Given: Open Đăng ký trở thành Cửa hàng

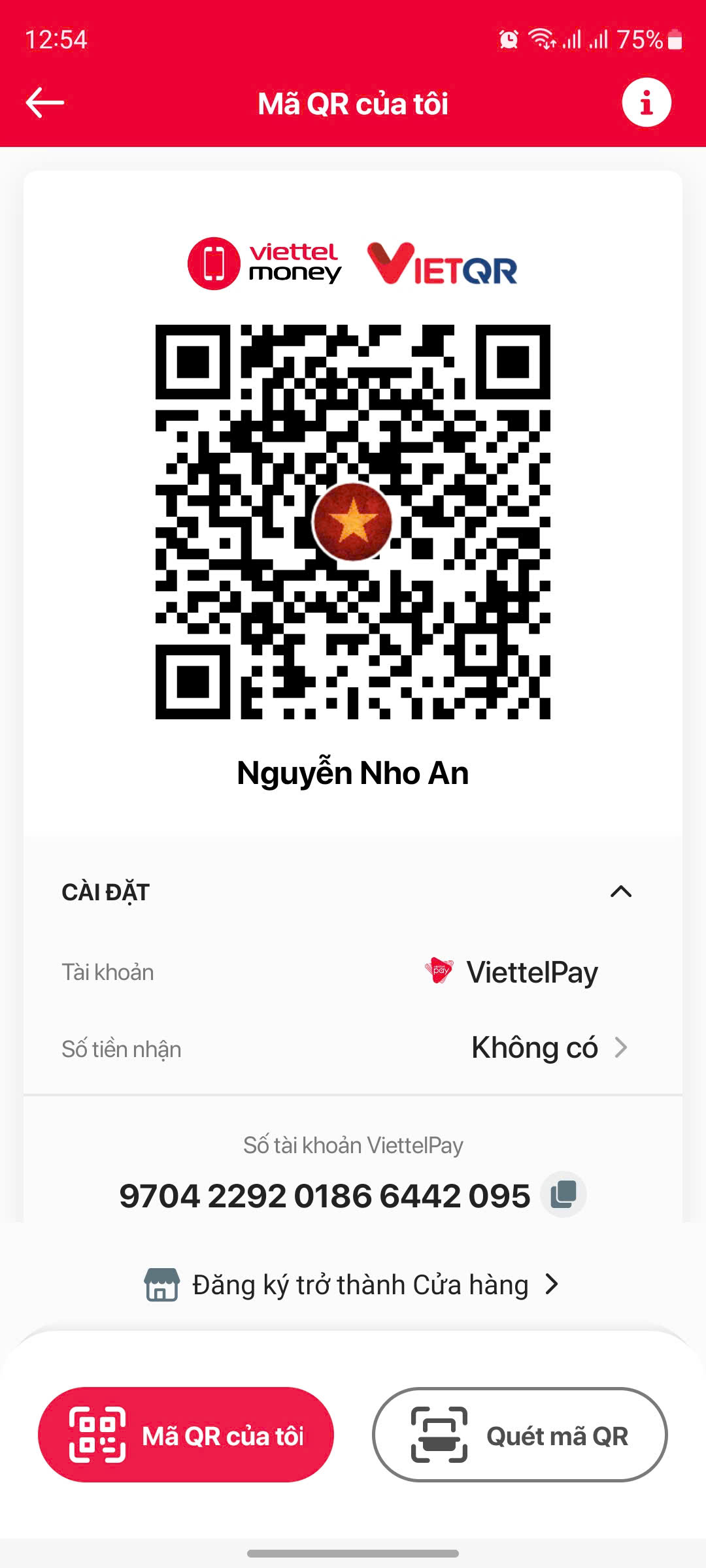Looking at the screenshot, I should (x=353, y=1285).
